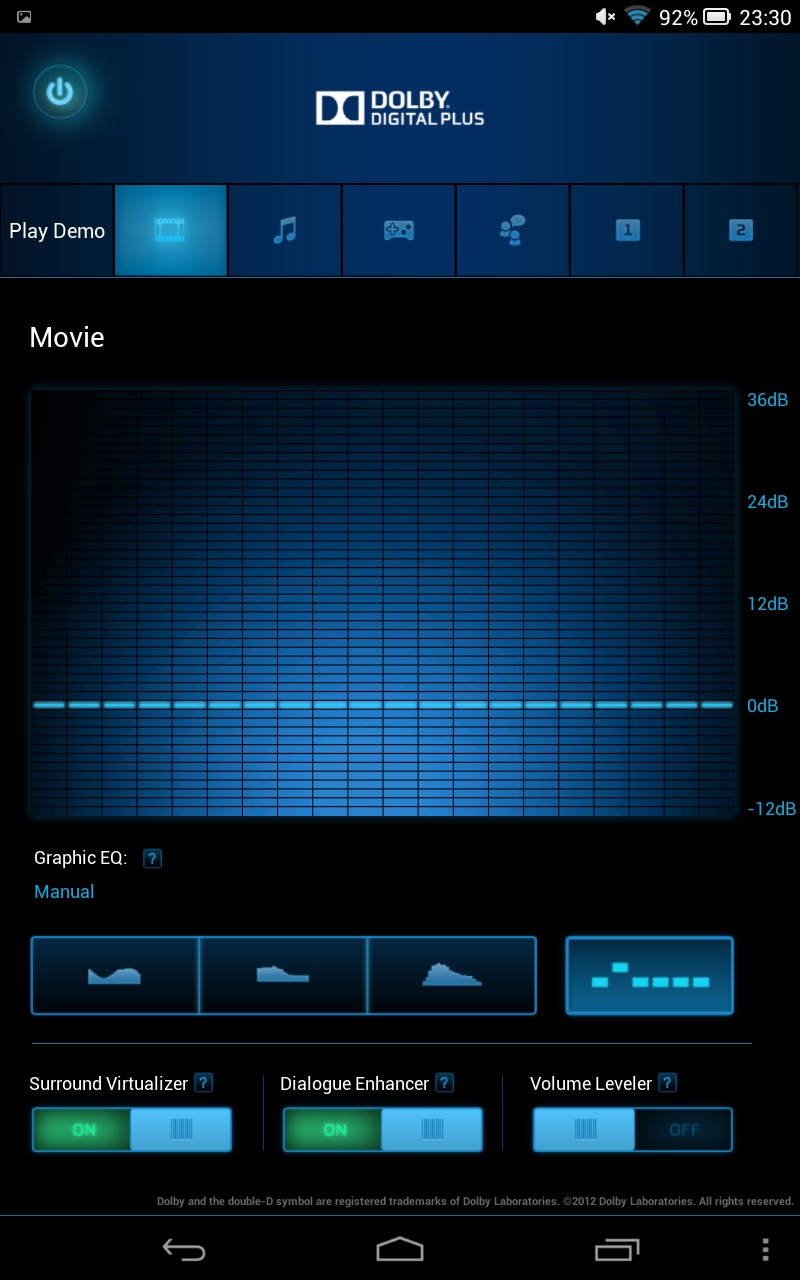Open help for Surround Virtualizer
This screenshot has width=800, height=1280.
pos(203,1083)
